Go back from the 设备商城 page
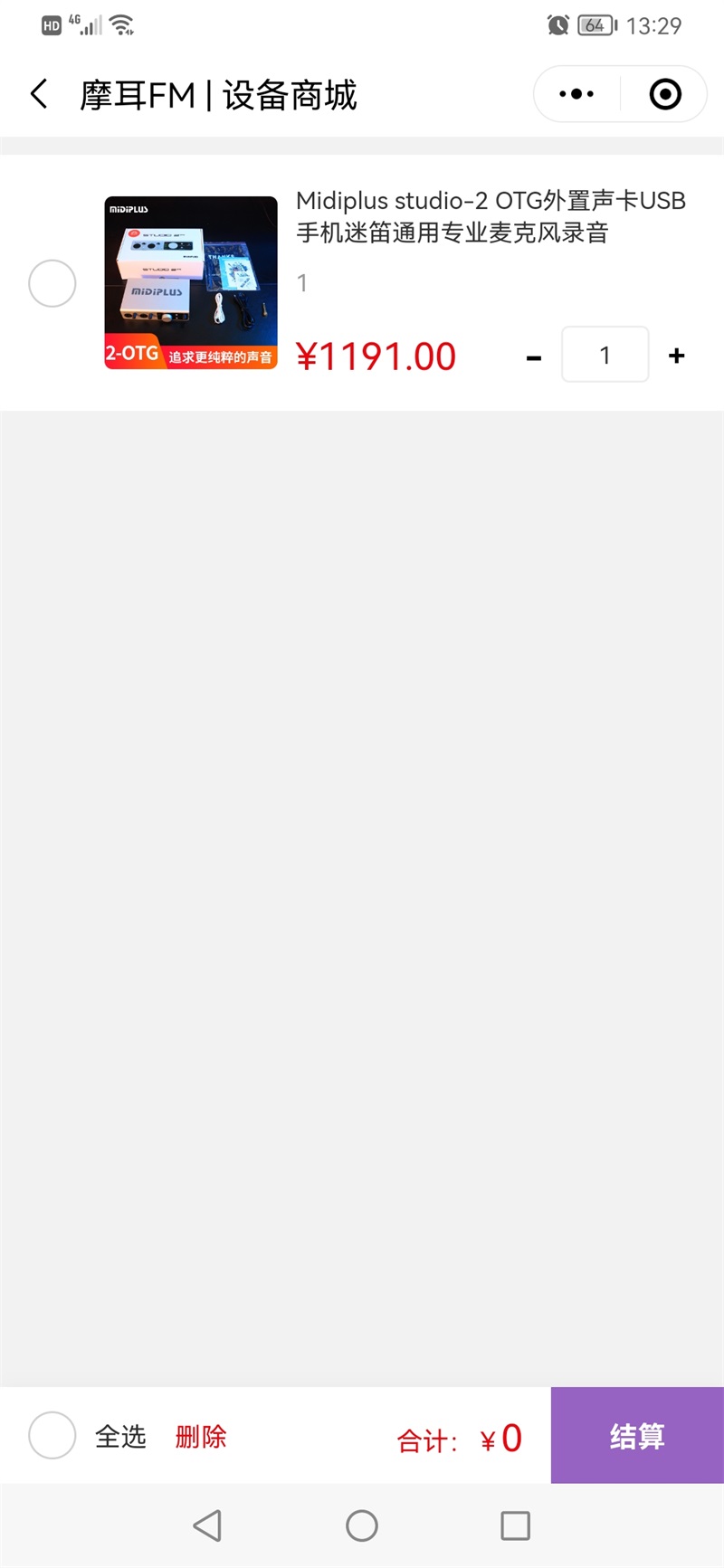This screenshot has width=724, height=1568. click(39, 94)
